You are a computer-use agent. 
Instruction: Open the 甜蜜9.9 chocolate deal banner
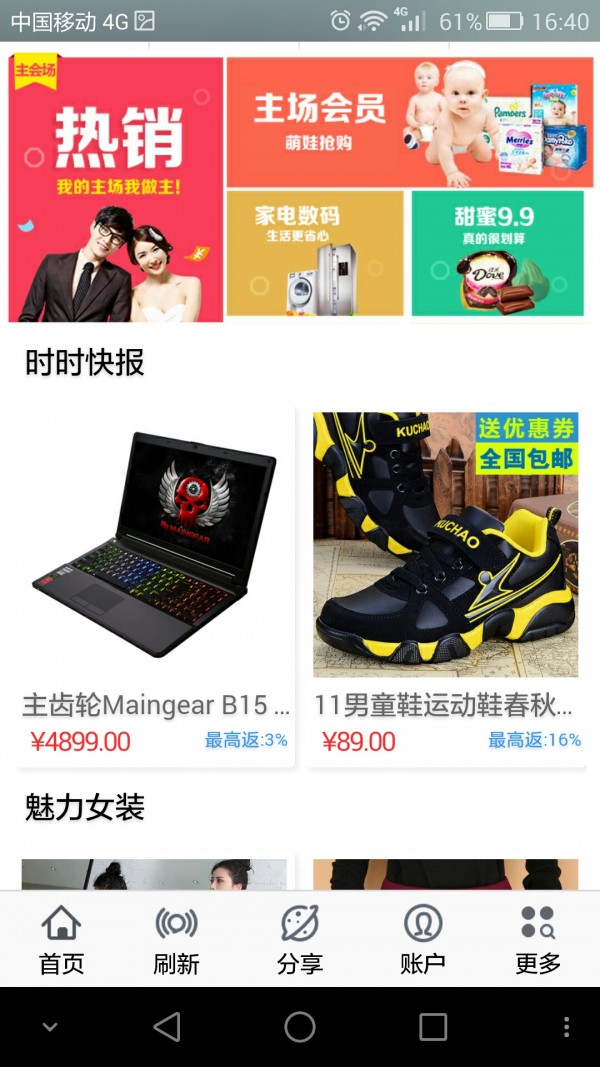tap(497, 254)
